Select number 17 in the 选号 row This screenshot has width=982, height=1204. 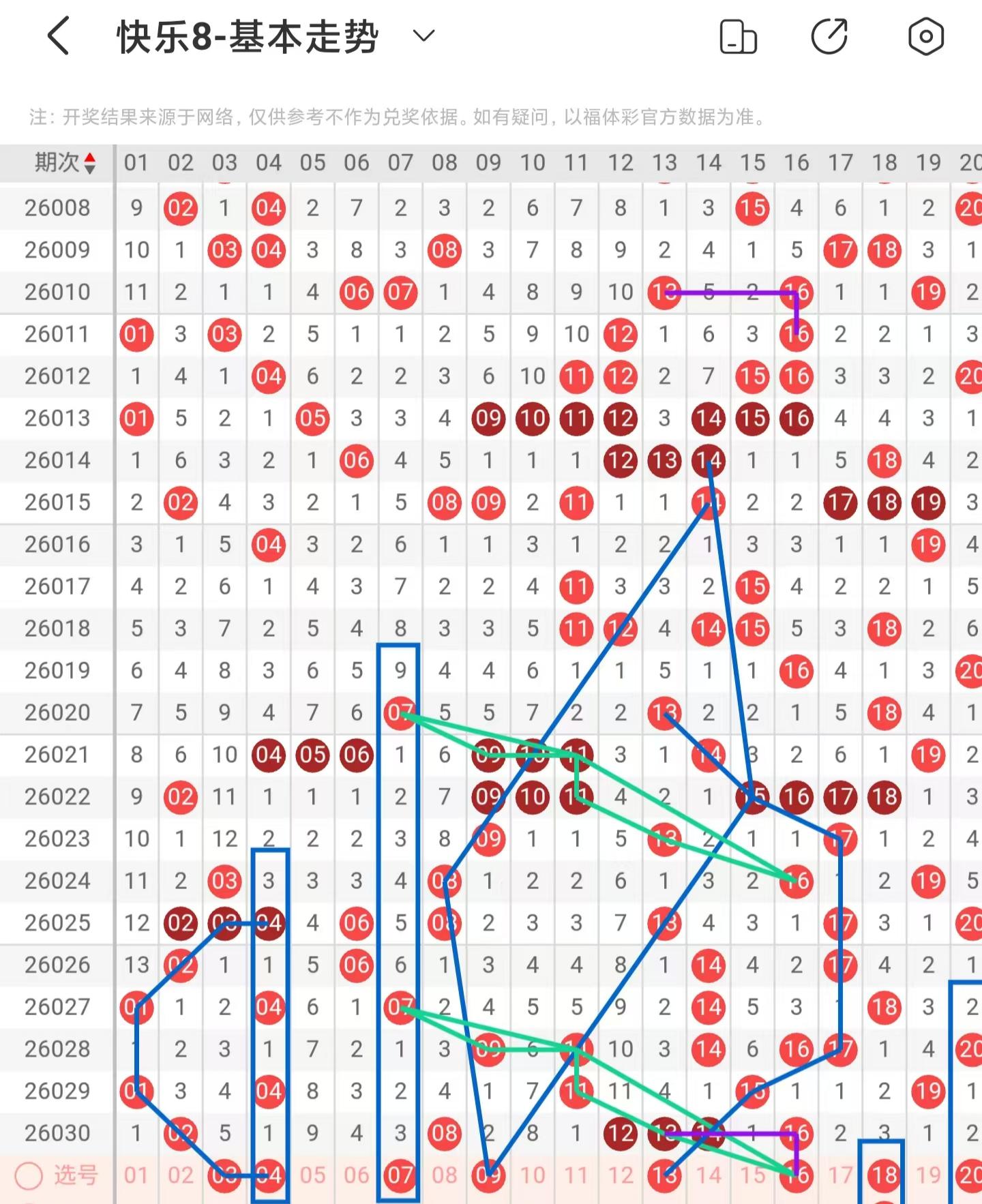coord(840,1175)
